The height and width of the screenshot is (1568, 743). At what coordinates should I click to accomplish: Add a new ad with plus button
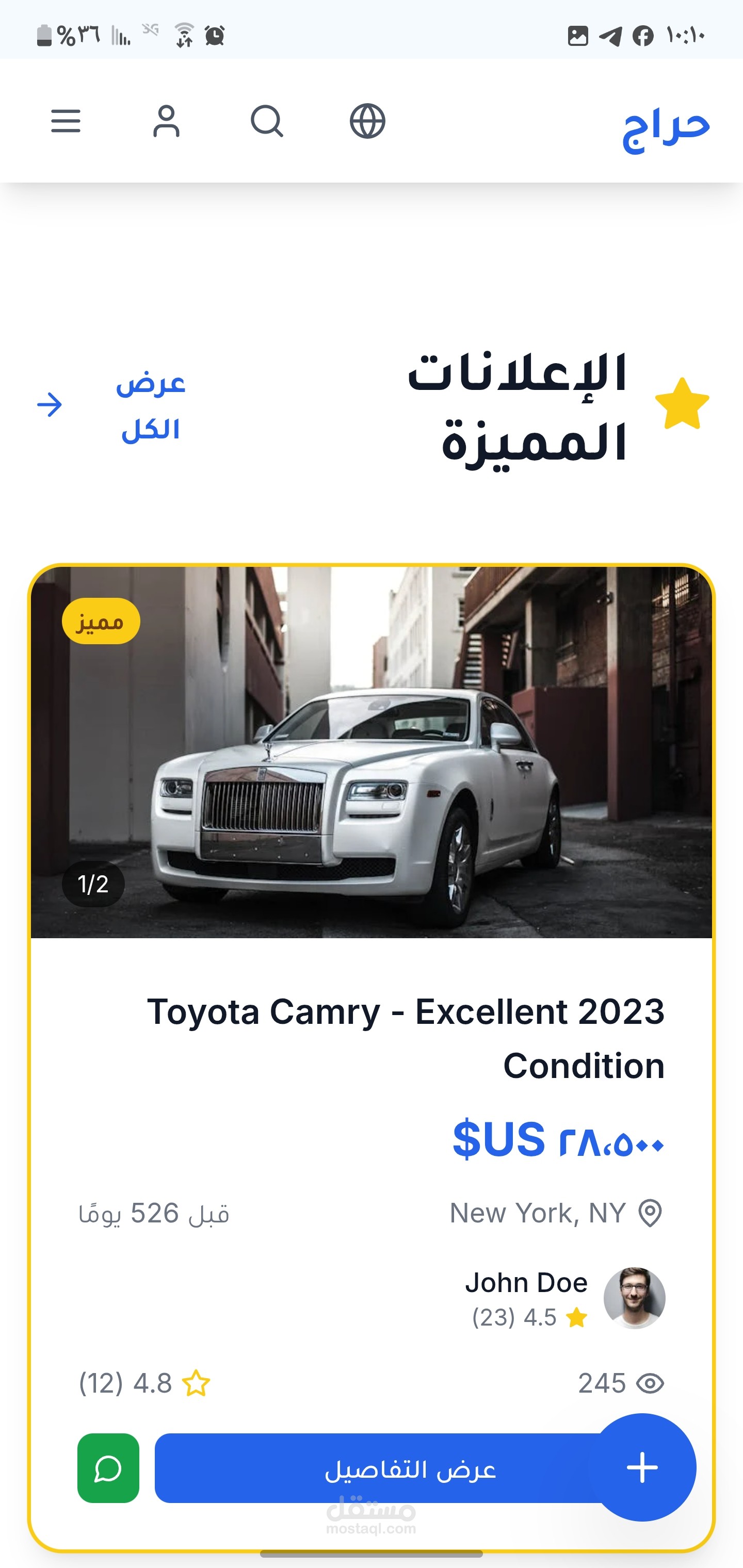point(642,1467)
